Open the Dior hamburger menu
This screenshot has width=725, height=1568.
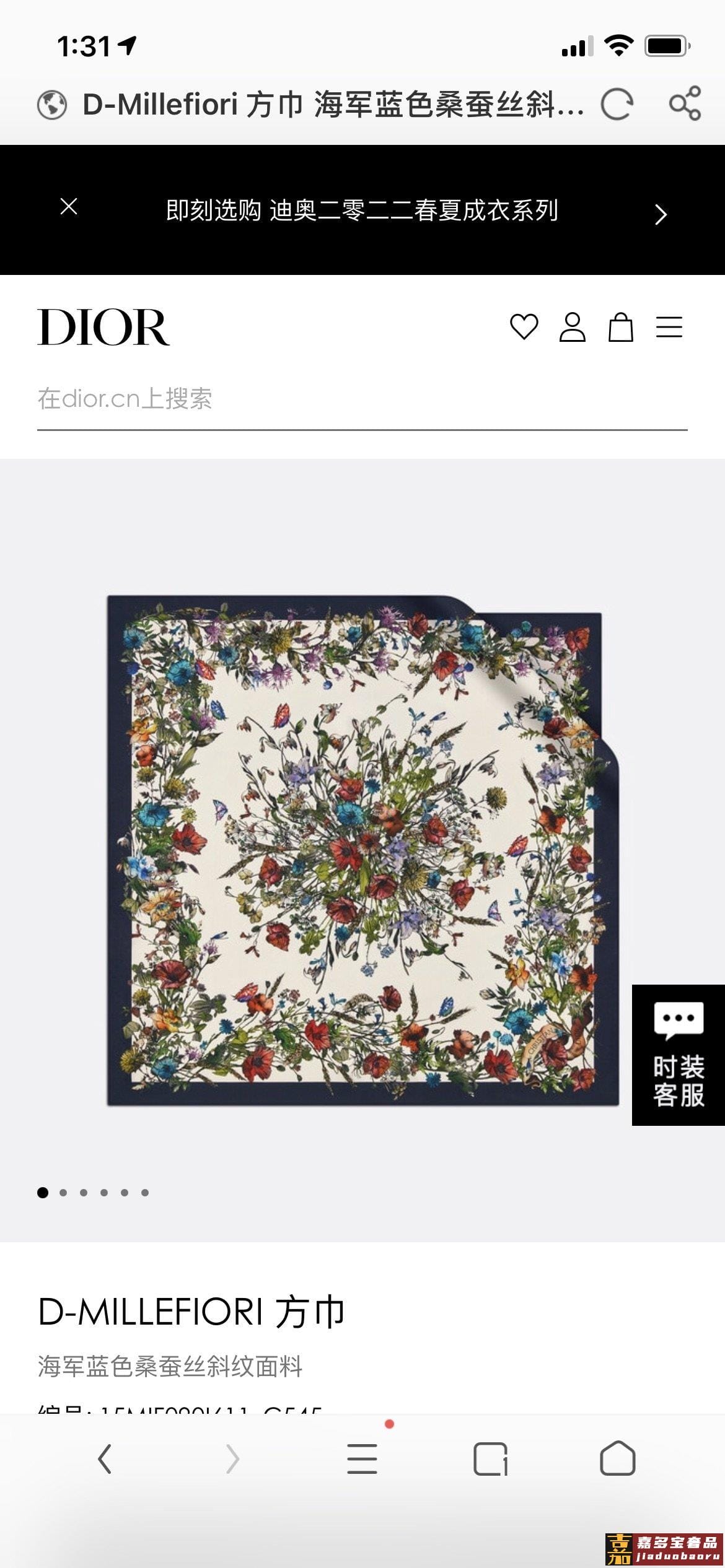pyautogui.click(x=669, y=327)
